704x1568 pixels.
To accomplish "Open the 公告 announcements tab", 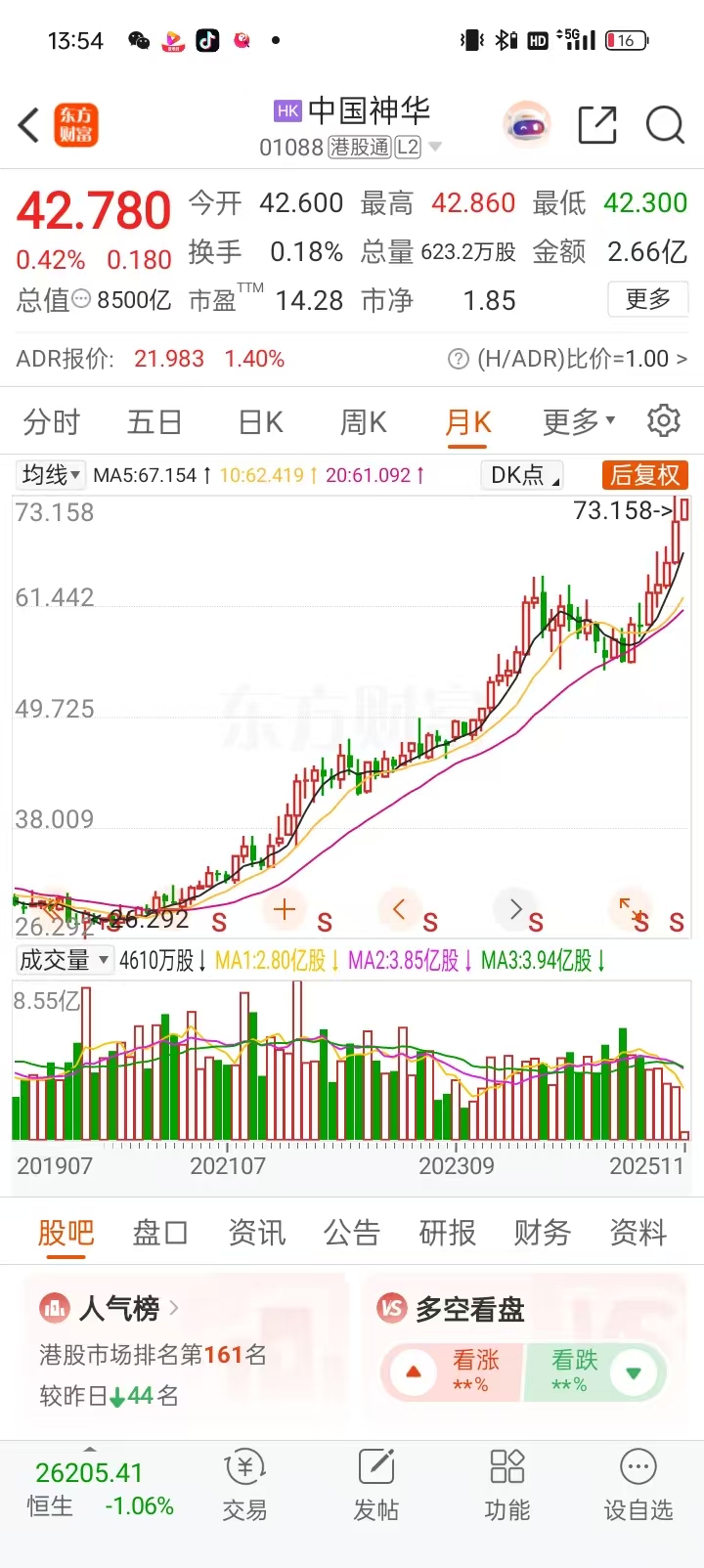I will pyautogui.click(x=352, y=1233).
